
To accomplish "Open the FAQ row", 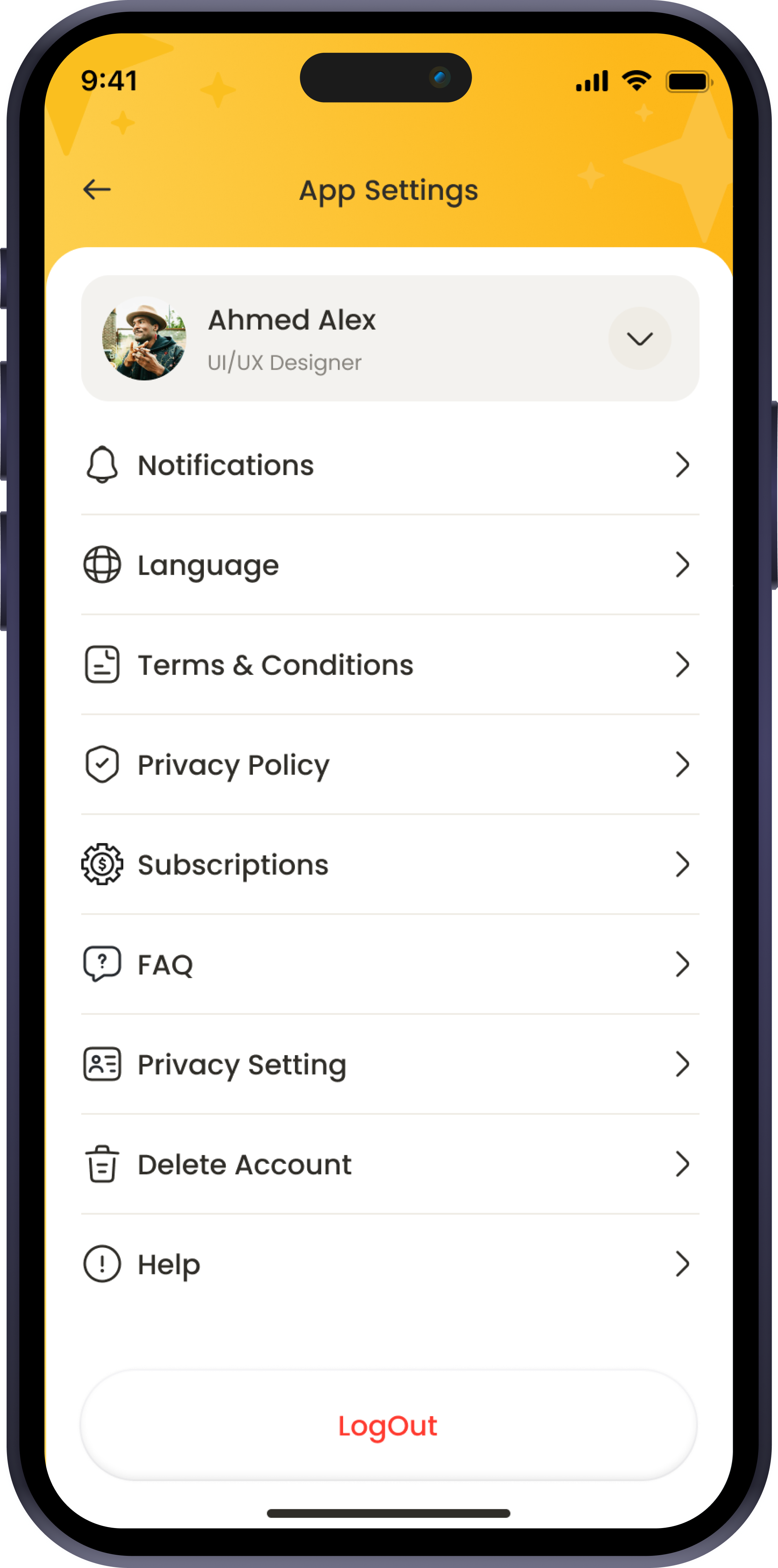I will (x=389, y=964).
